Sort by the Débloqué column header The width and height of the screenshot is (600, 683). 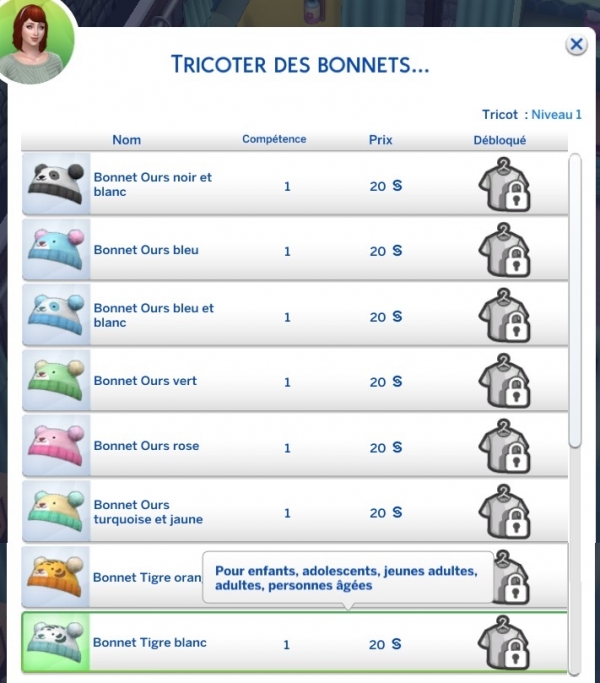pyautogui.click(x=499, y=140)
